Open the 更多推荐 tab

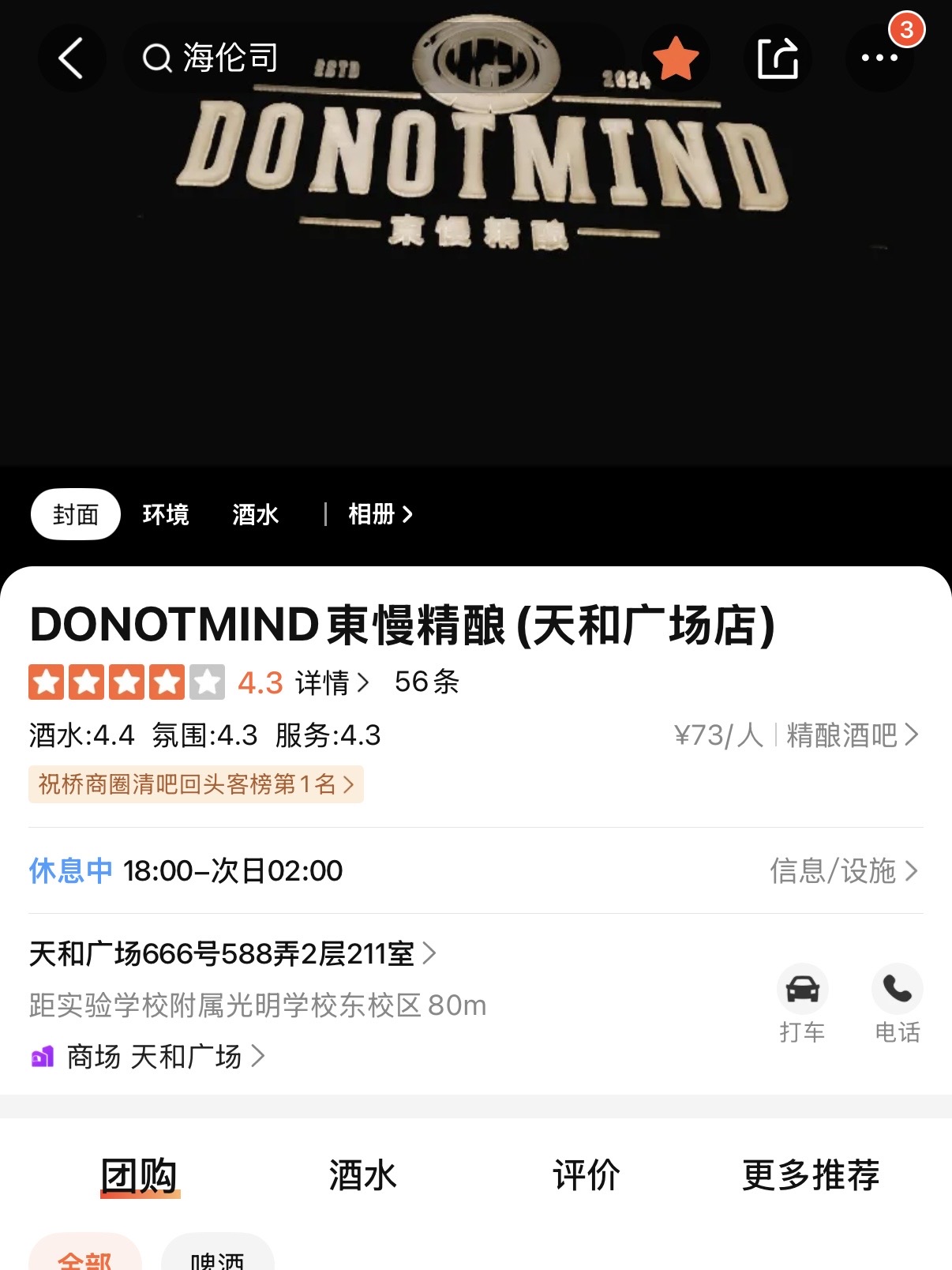coord(811,1175)
